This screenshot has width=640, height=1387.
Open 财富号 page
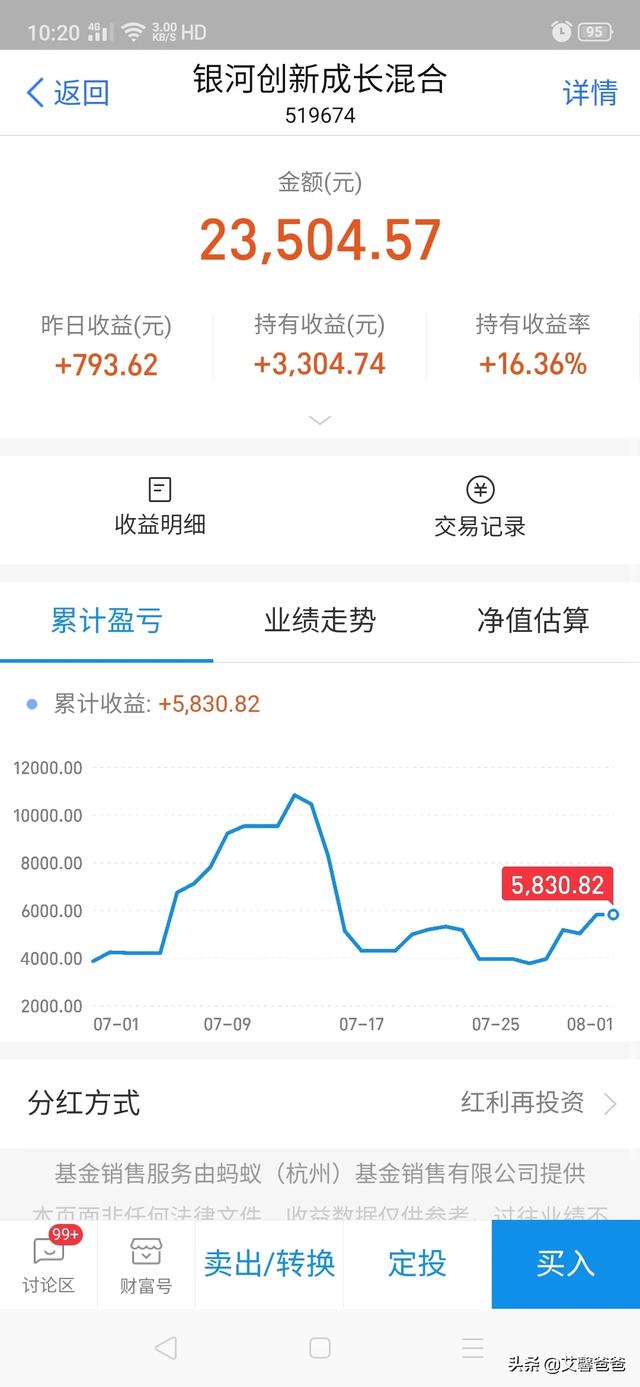(146, 1265)
